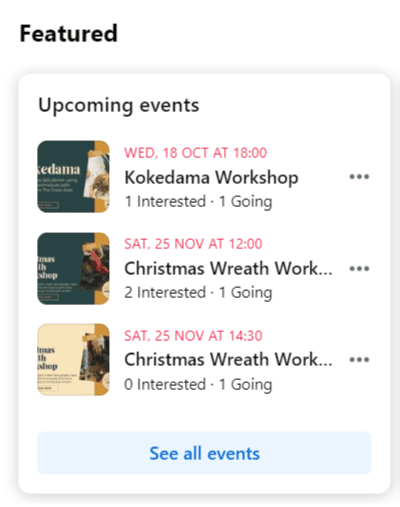Tap See all events button

[x=204, y=453]
